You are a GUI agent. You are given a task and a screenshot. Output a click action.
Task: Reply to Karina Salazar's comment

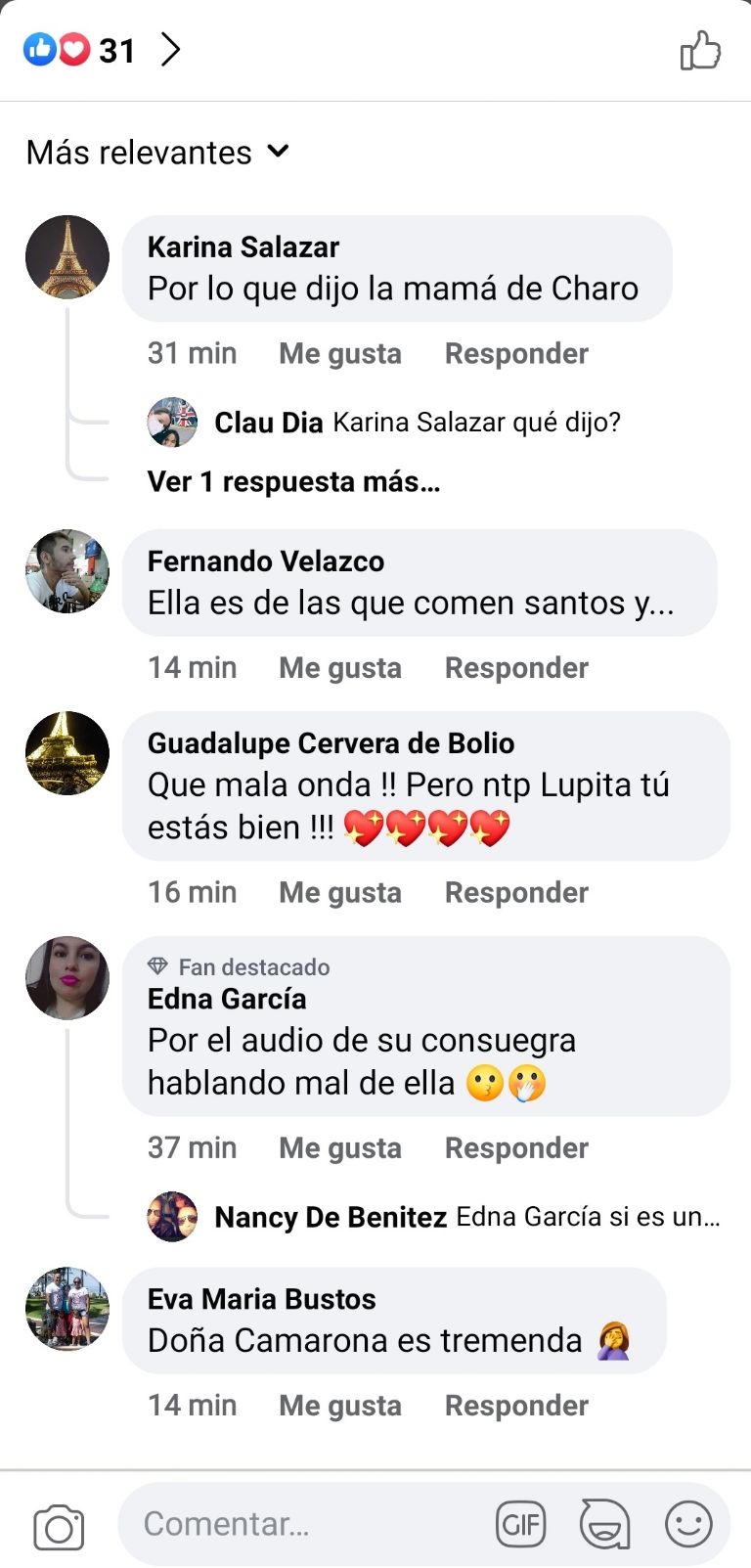516,353
